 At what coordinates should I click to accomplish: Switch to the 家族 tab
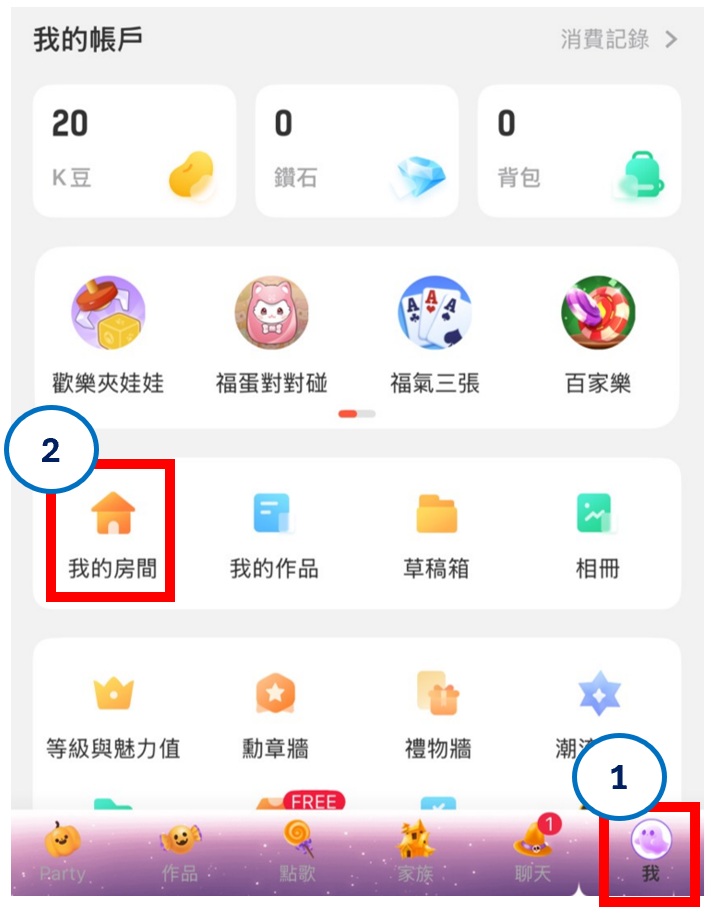tap(414, 854)
